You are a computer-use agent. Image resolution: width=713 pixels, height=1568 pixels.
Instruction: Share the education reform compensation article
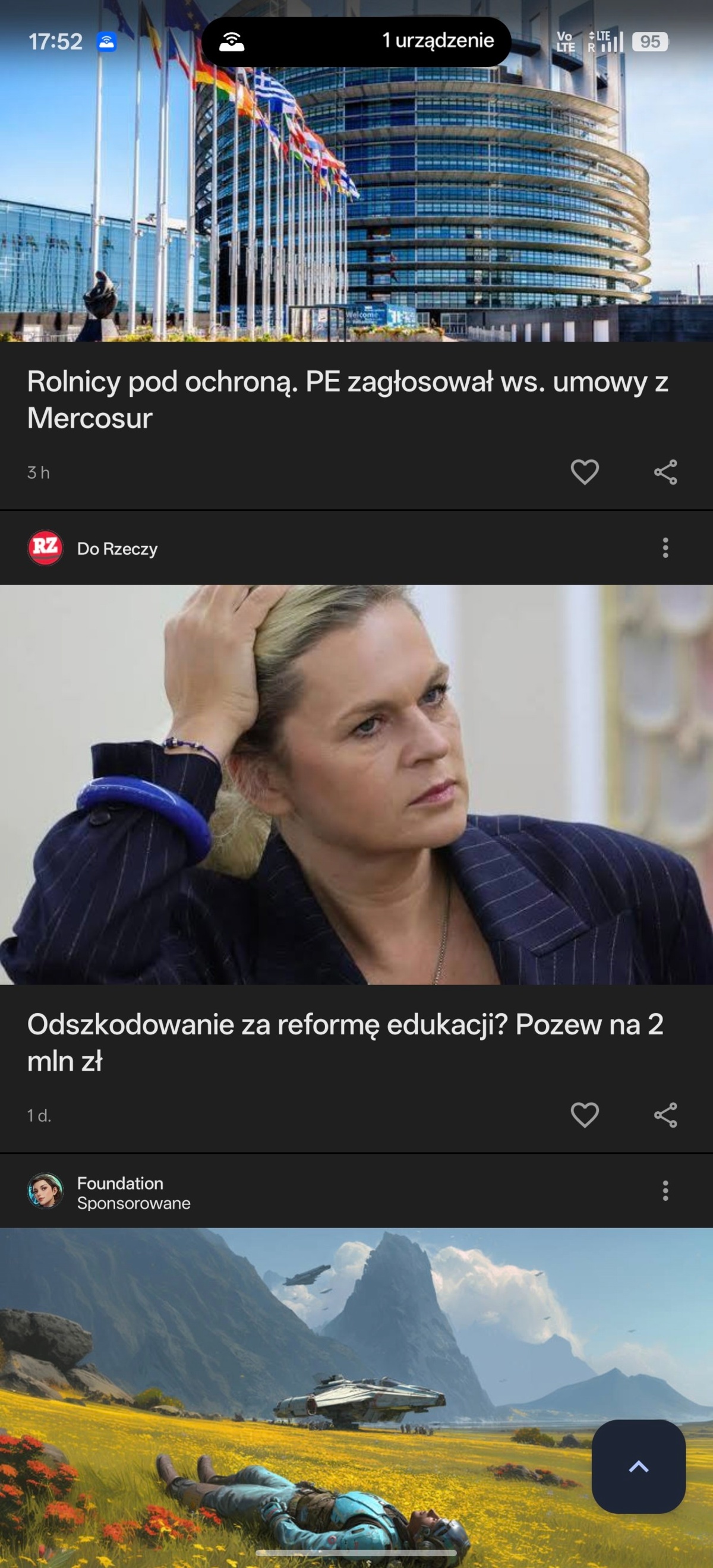(x=665, y=1115)
